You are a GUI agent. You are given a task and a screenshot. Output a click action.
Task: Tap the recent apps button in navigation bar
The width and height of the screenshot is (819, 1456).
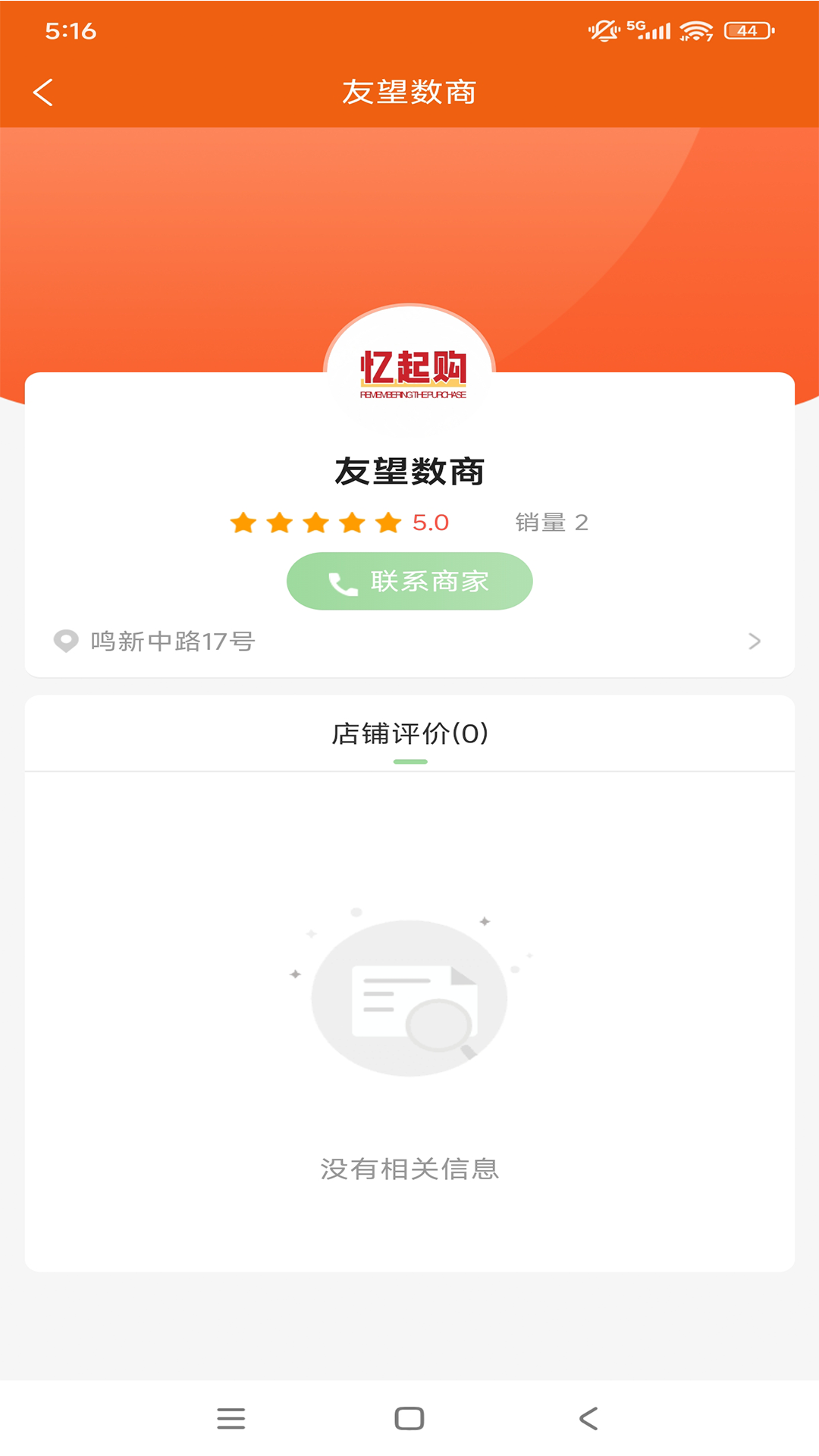pyautogui.click(x=231, y=1419)
